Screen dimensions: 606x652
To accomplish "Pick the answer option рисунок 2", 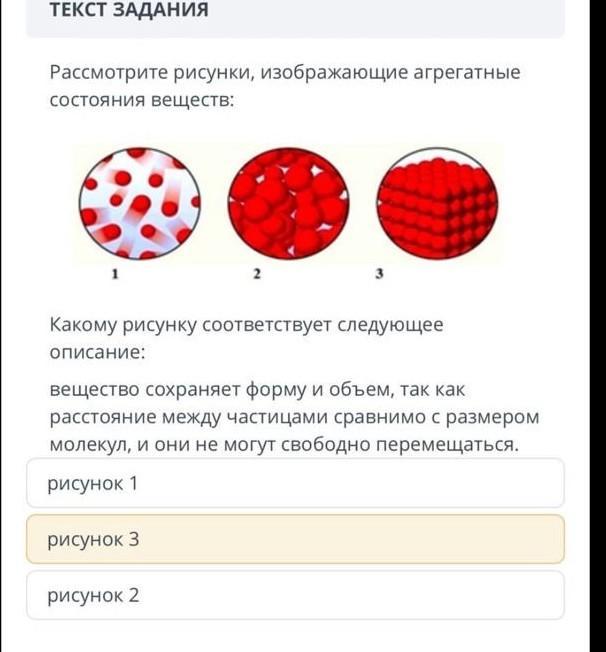I will click(295, 595).
